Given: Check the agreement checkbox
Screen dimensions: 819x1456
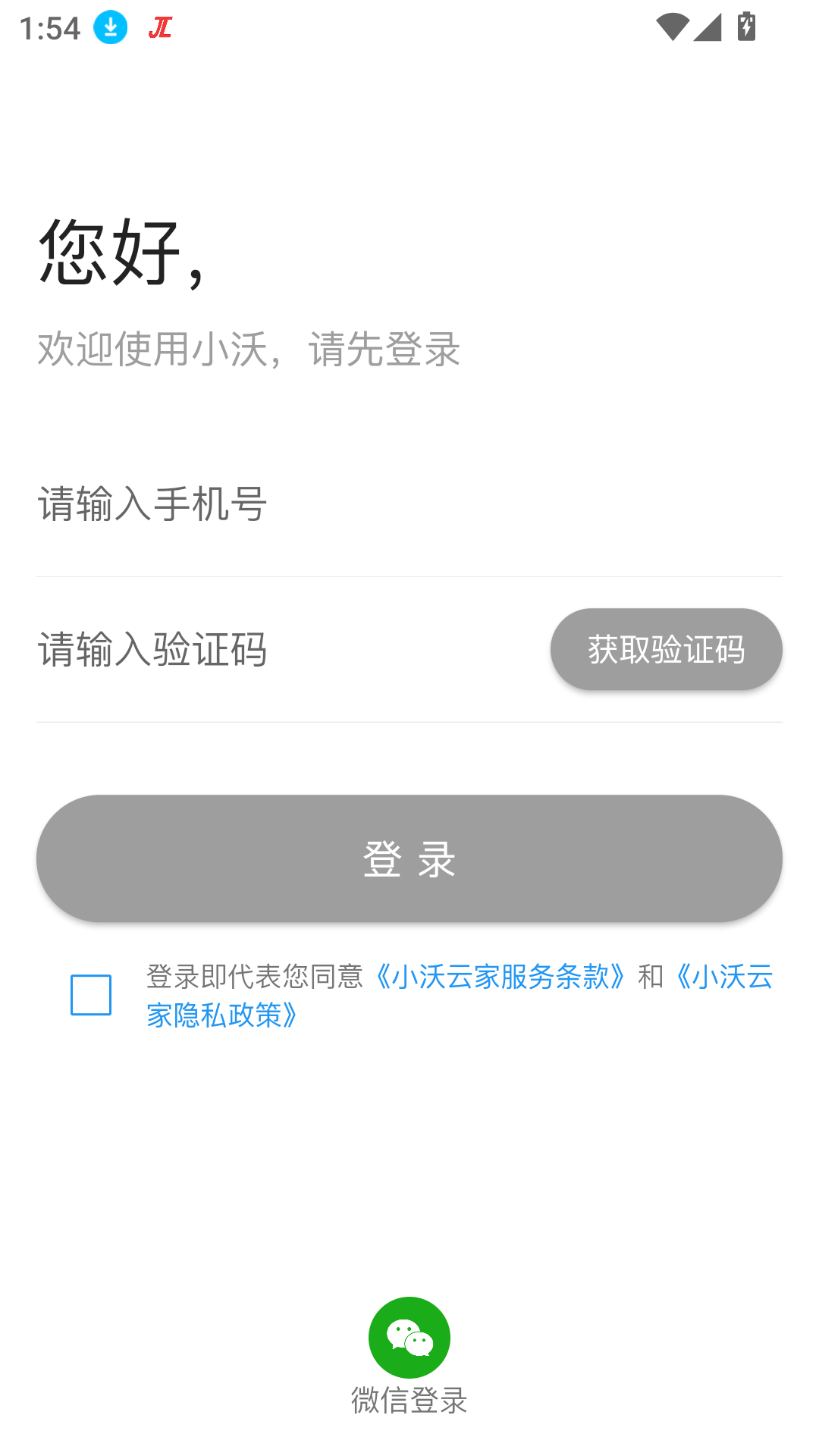Looking at the screenshot, I should (x=91, y=995).
